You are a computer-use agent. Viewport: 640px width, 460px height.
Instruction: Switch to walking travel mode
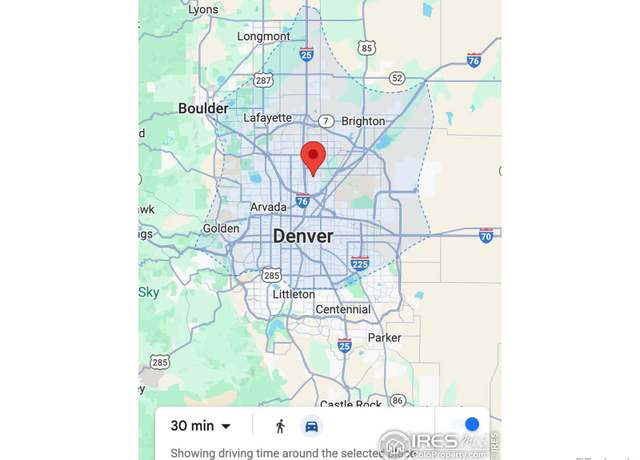click(280, 426)
